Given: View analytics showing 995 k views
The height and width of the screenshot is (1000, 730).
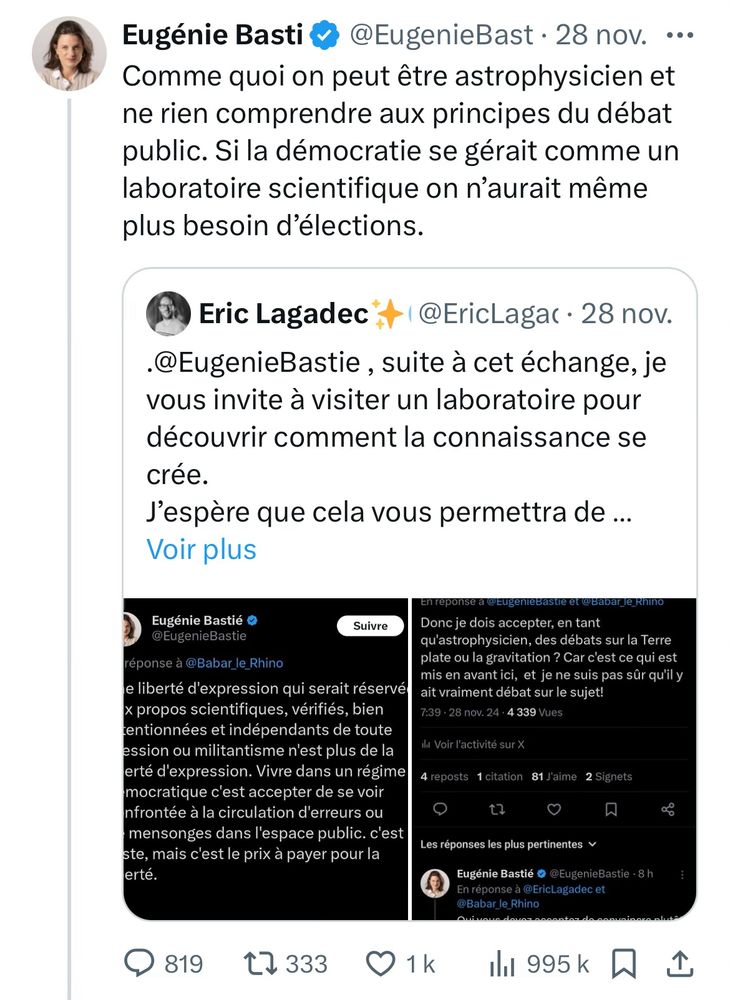Looking at the screenshot, I should (502, 963).
